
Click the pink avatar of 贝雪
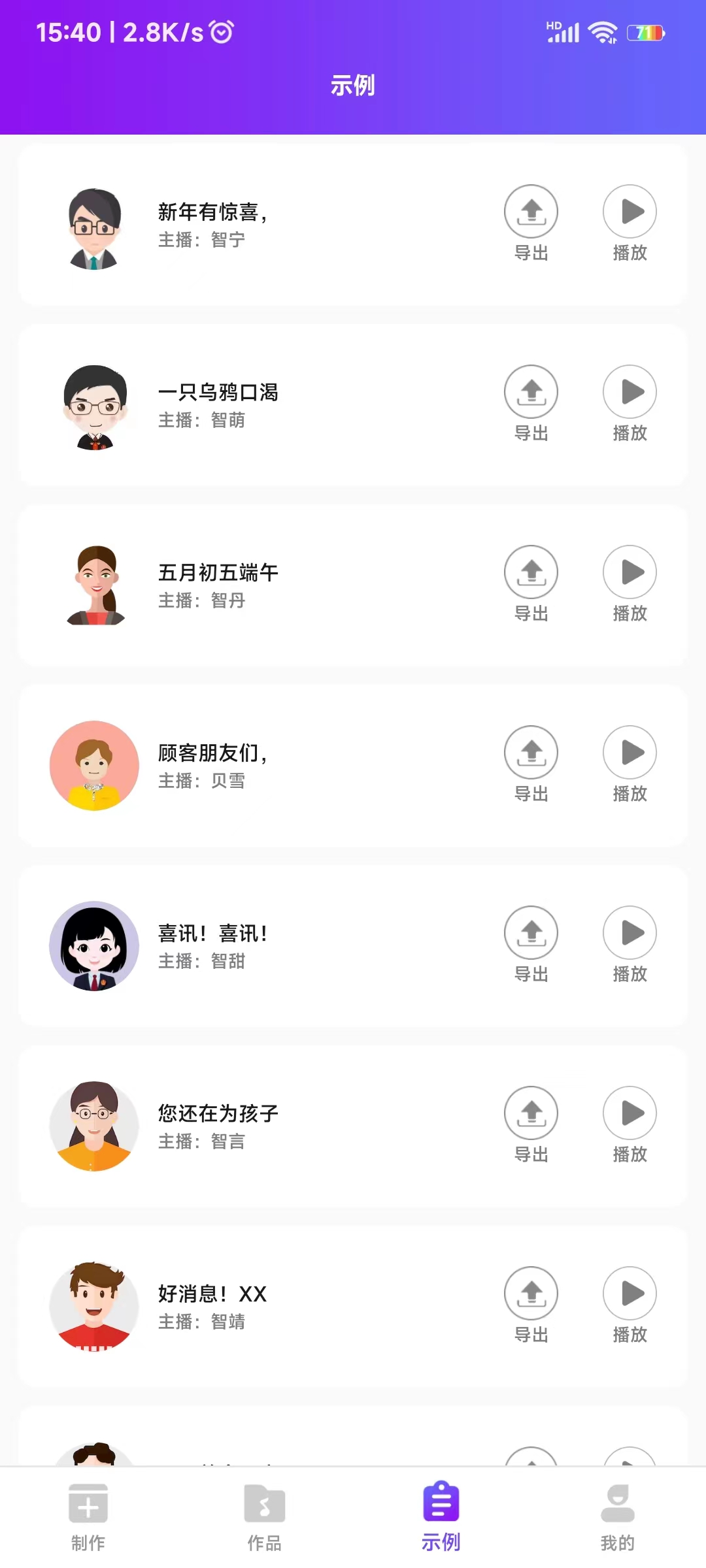tap(94, 765)
